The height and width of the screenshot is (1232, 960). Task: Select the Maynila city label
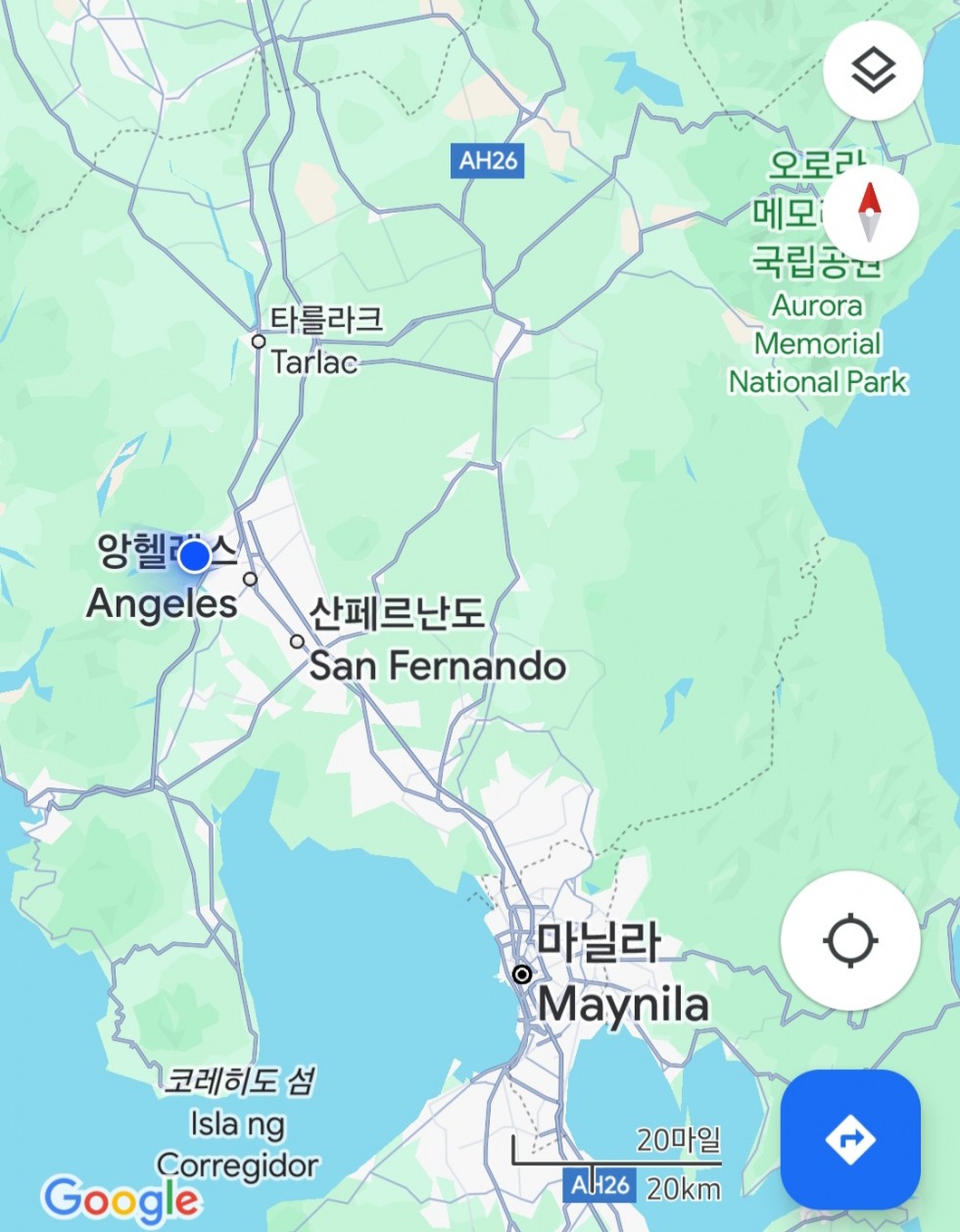coord(623,1005)
